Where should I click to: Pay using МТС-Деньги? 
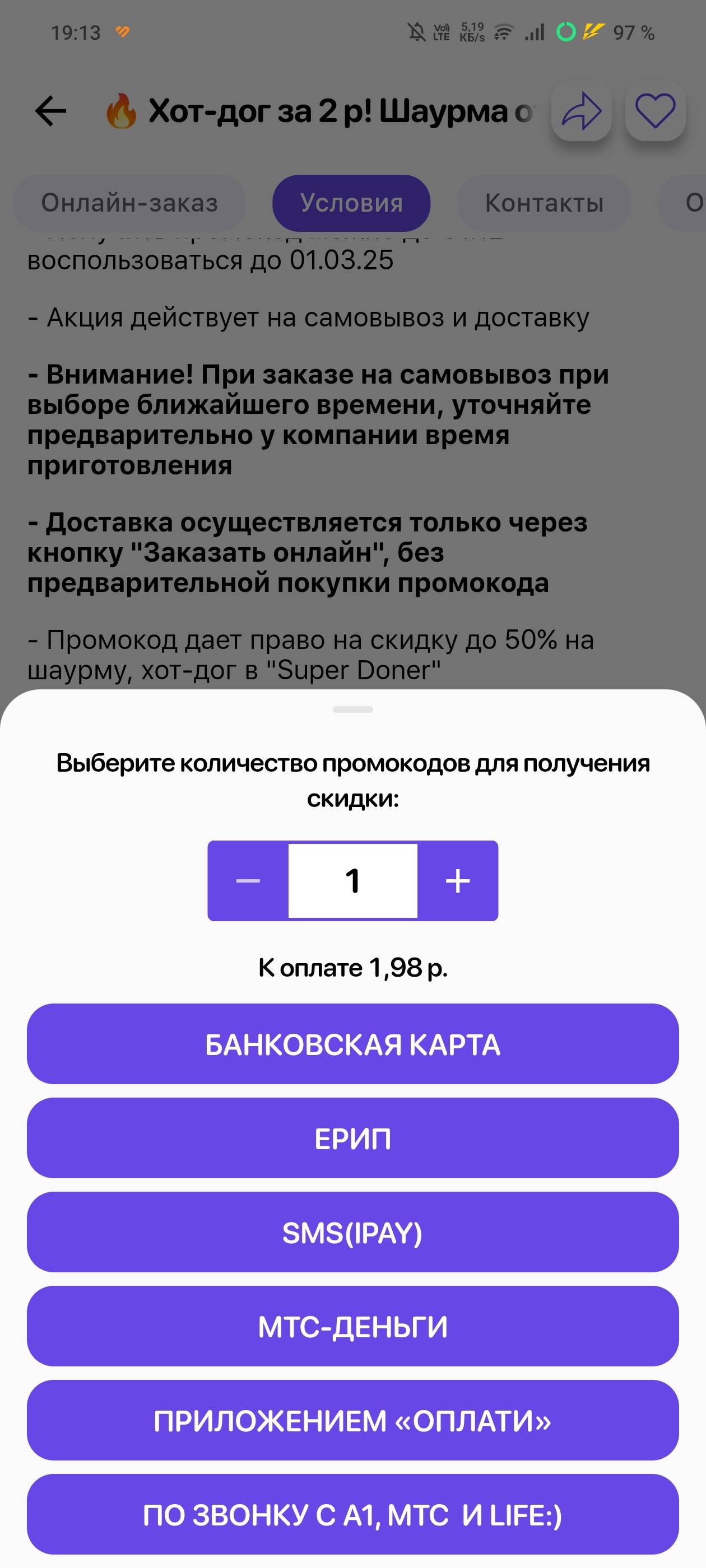[x=352, y=1326]
